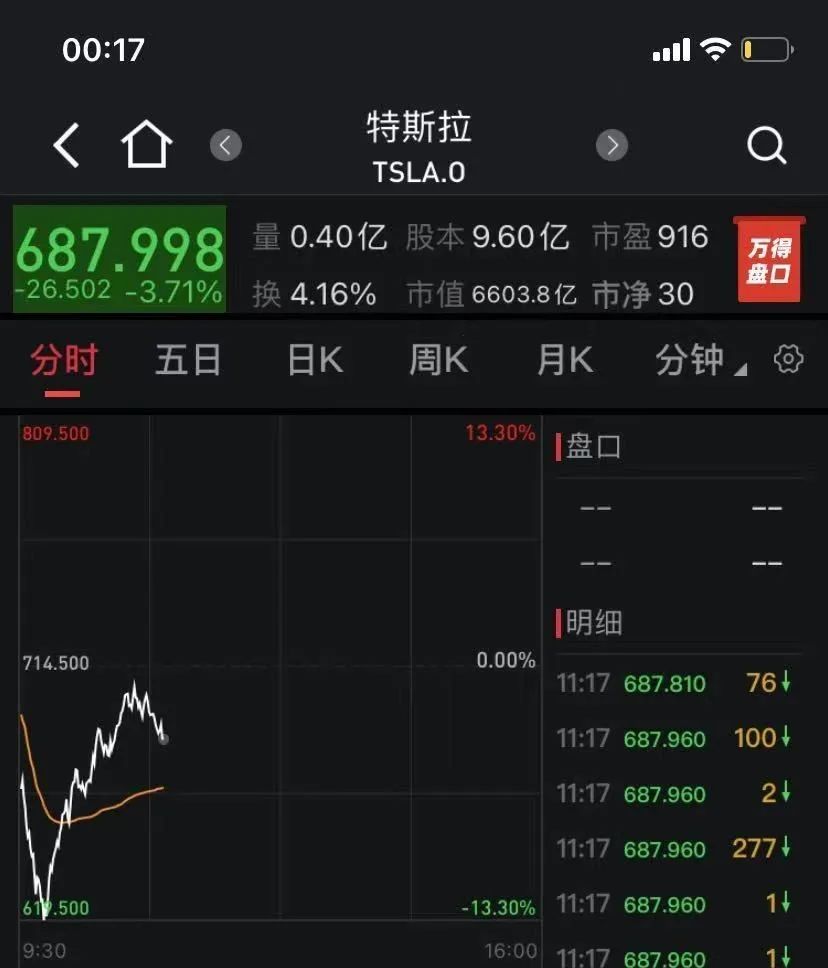Go back using the left arrow
Screen dimensions: 828x968
[64, 144]
